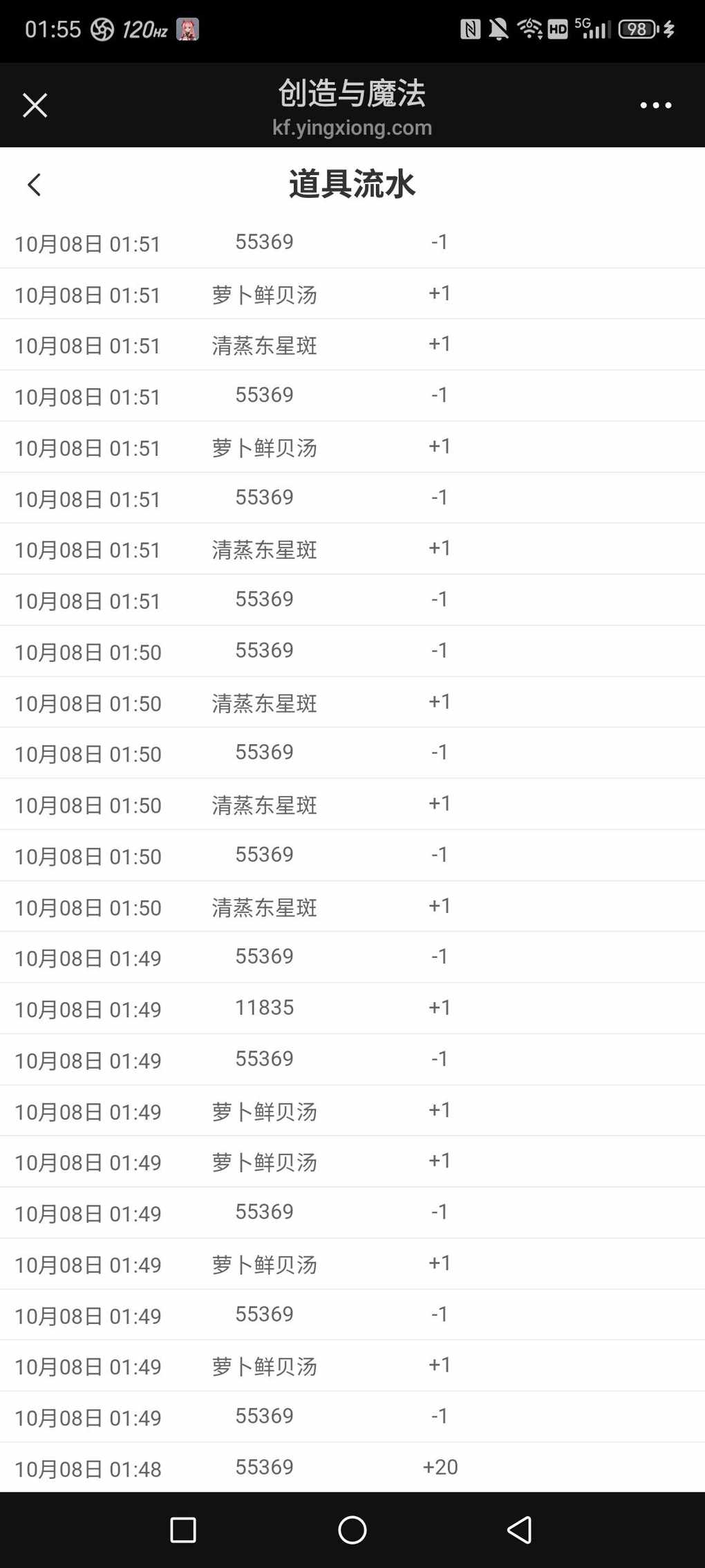Close the 创造与魔法 web page
Image resolution: width=705 pixels, height=1568 pixels.
pos(35,106)
